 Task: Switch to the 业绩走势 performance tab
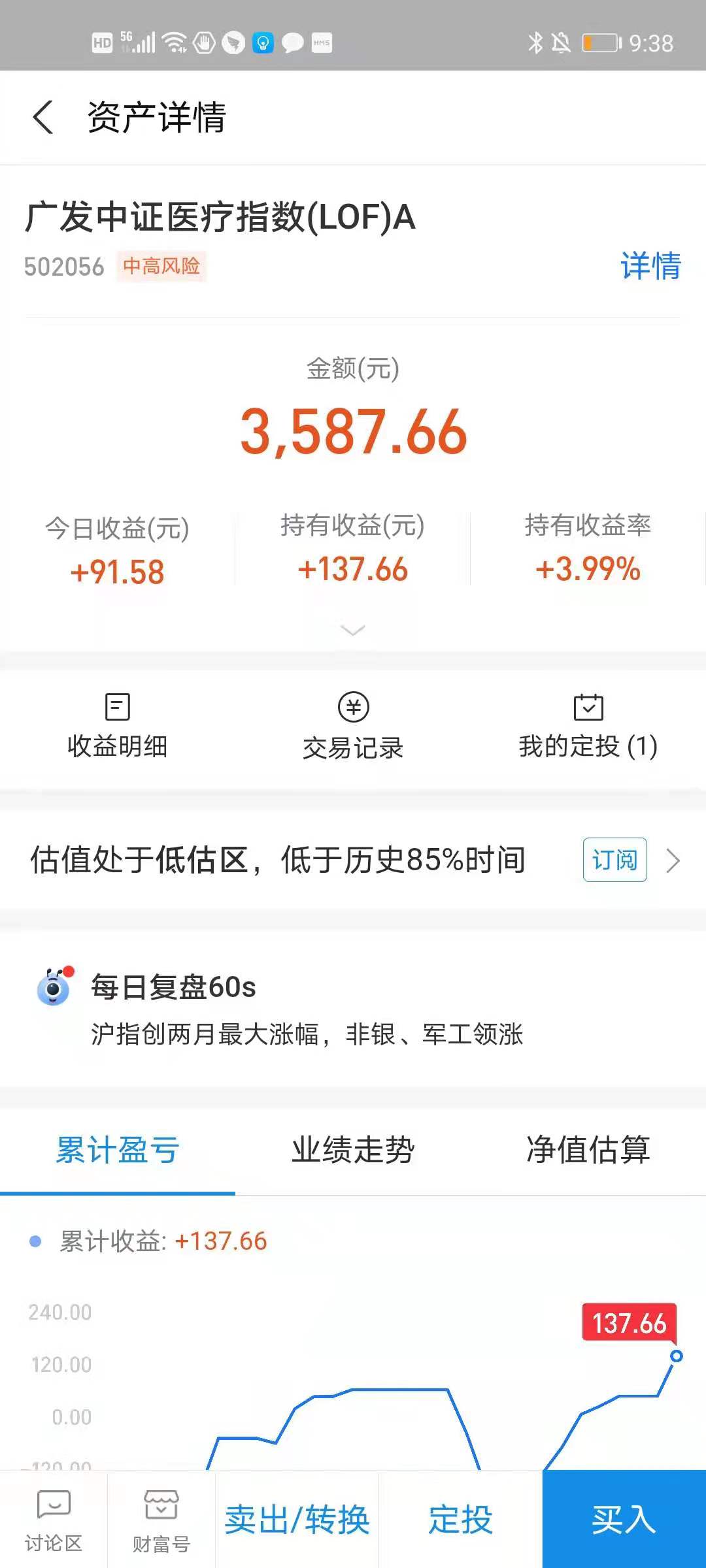[352, 1151]
